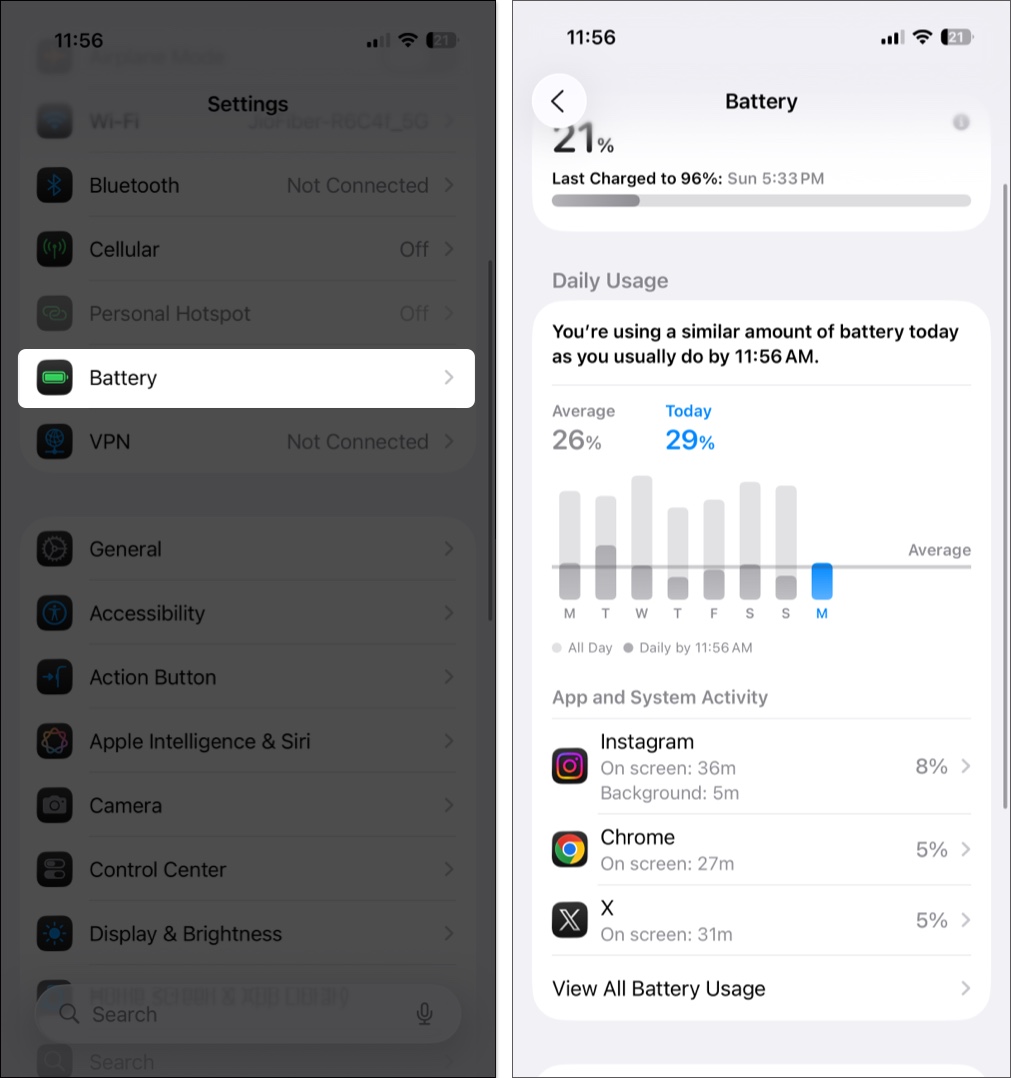The height and width of the screenshot is (1078, 1011).
Task: Open Control Center settings
Action: click(x=246, y=870)
